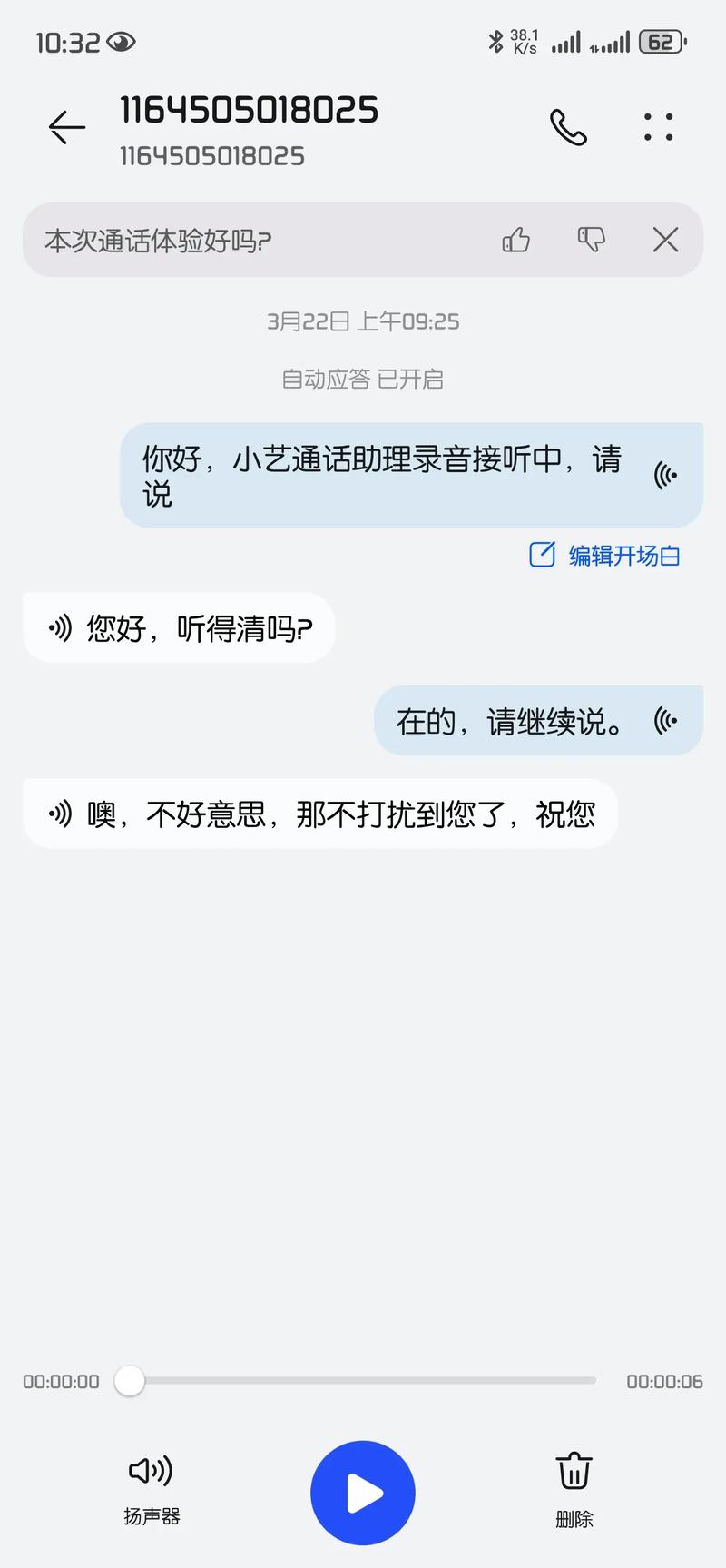Tap the speaker icon on the opening greeting bubble
Viewport: 726px width, 1568px height.
pos(666,474)
